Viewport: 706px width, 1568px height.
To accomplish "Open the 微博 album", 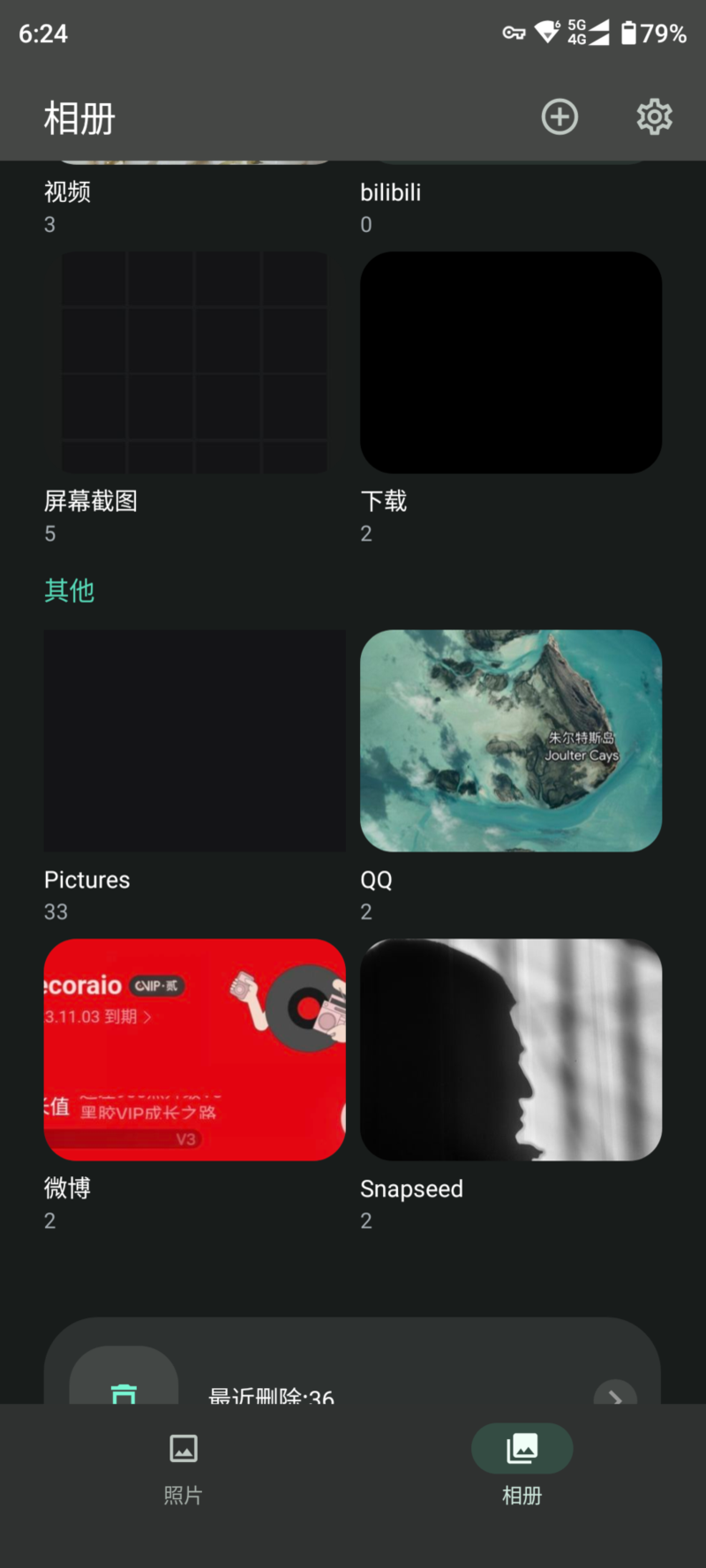I will pyautogui.click(x=194, y=1050).
